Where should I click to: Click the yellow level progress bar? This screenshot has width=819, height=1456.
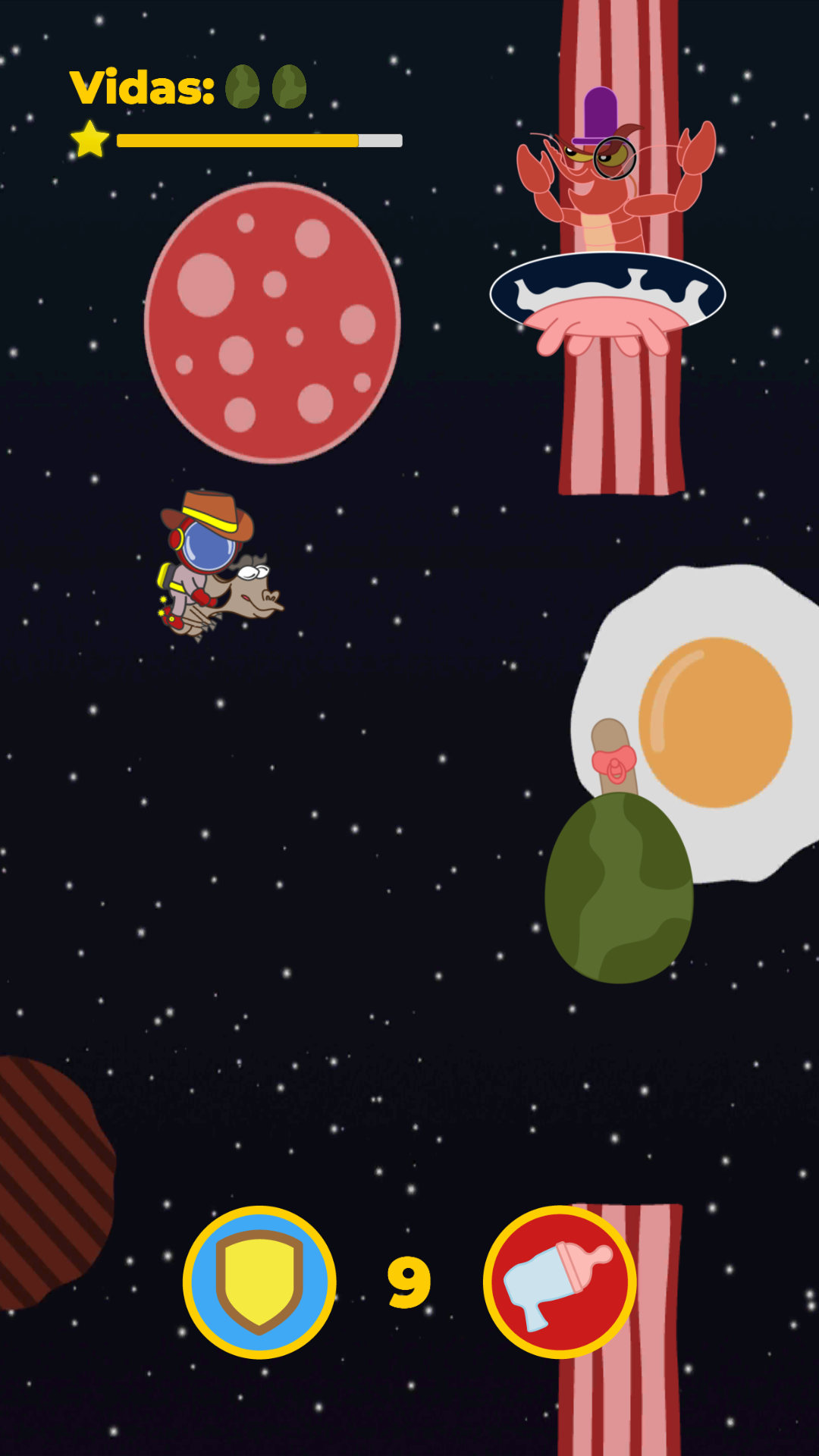[258, 140]
